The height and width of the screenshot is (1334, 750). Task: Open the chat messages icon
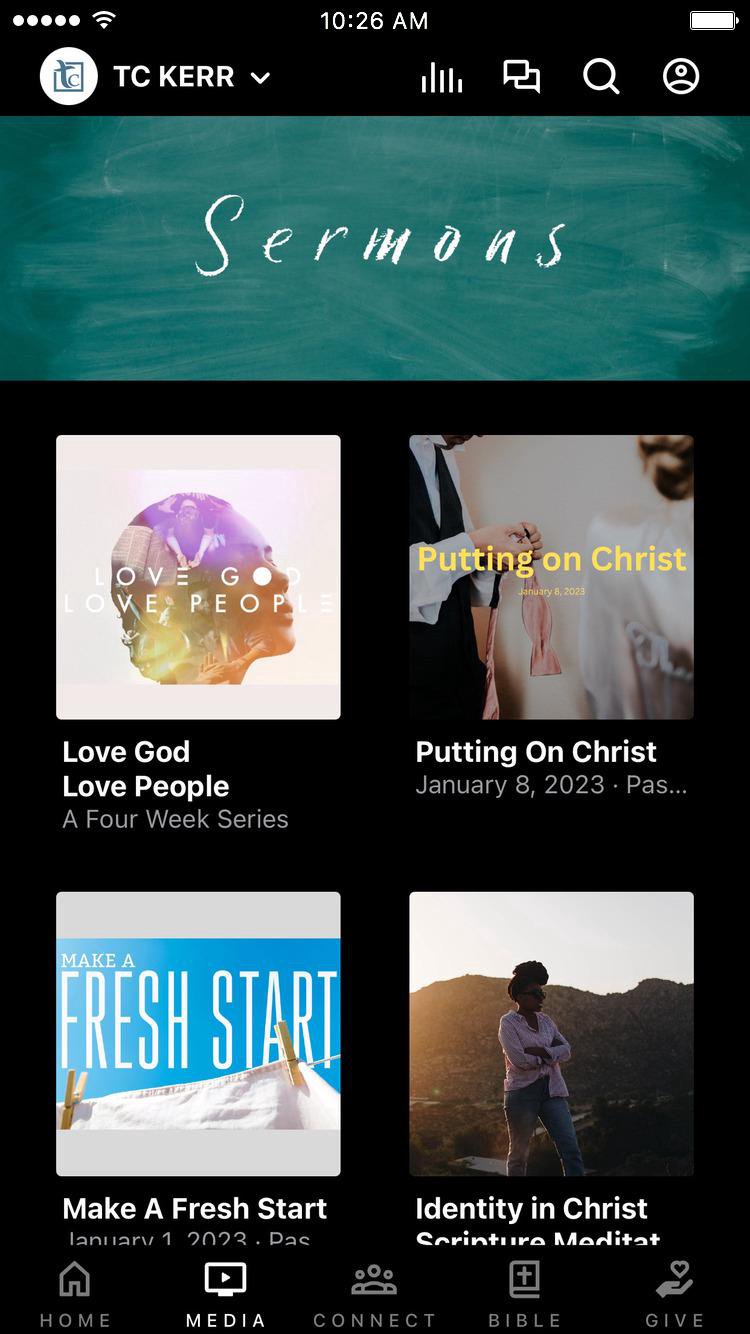click(x=521, y=77)
